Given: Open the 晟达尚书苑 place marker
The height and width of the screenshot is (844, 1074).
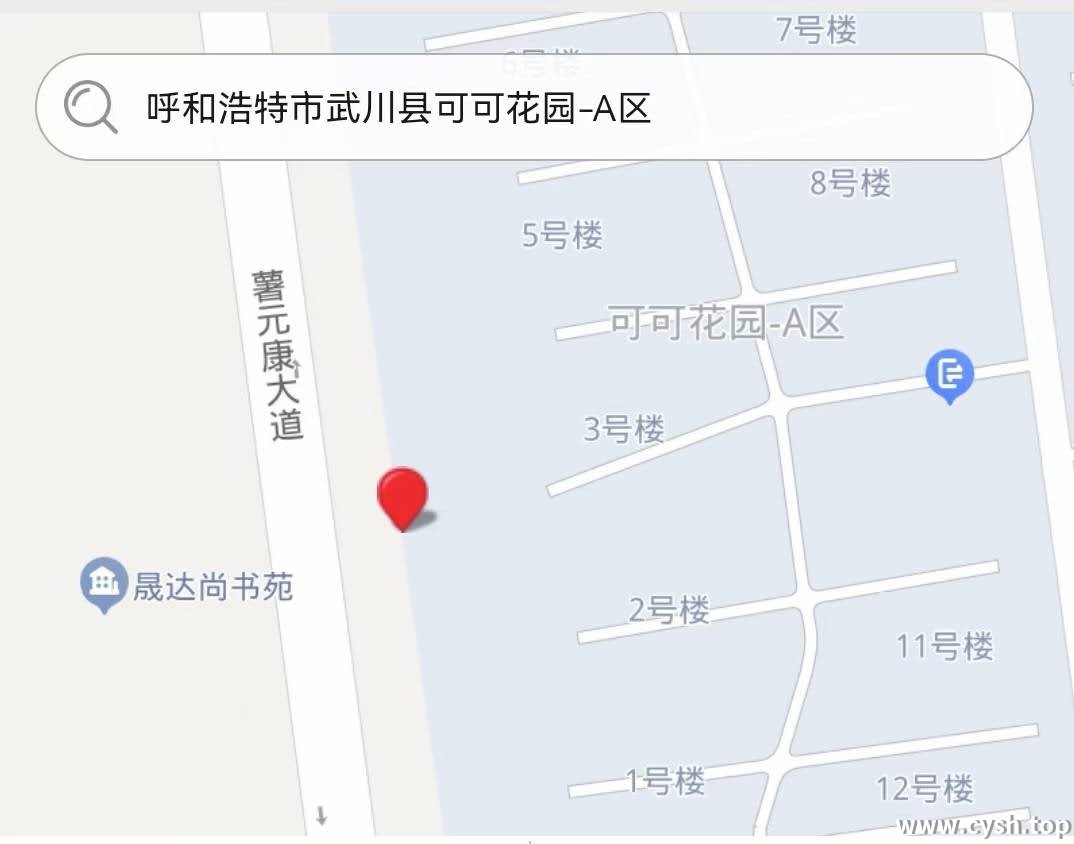Looking at the screenshot, I should pos(104,584).
